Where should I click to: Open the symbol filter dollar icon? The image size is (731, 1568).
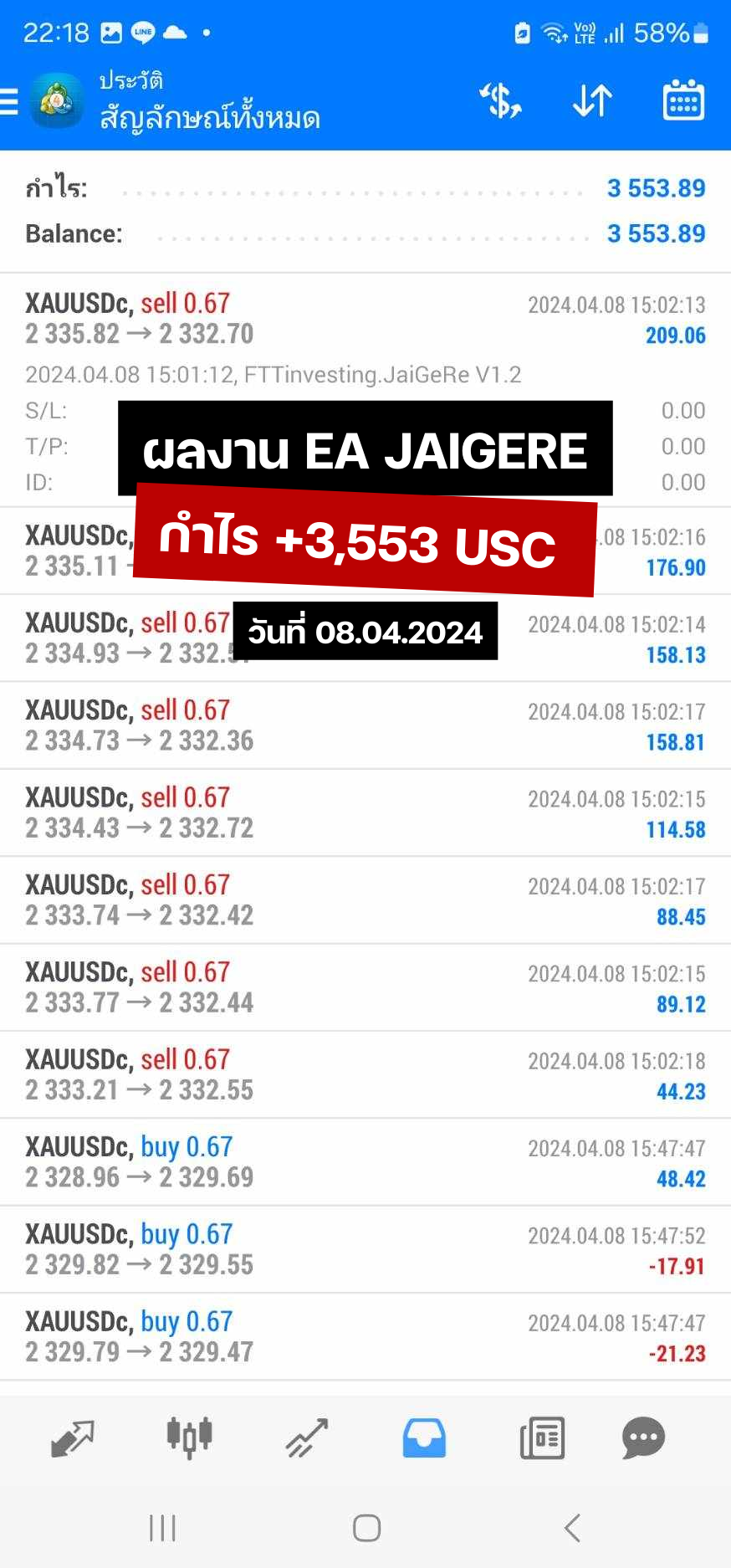coord(500,101)
